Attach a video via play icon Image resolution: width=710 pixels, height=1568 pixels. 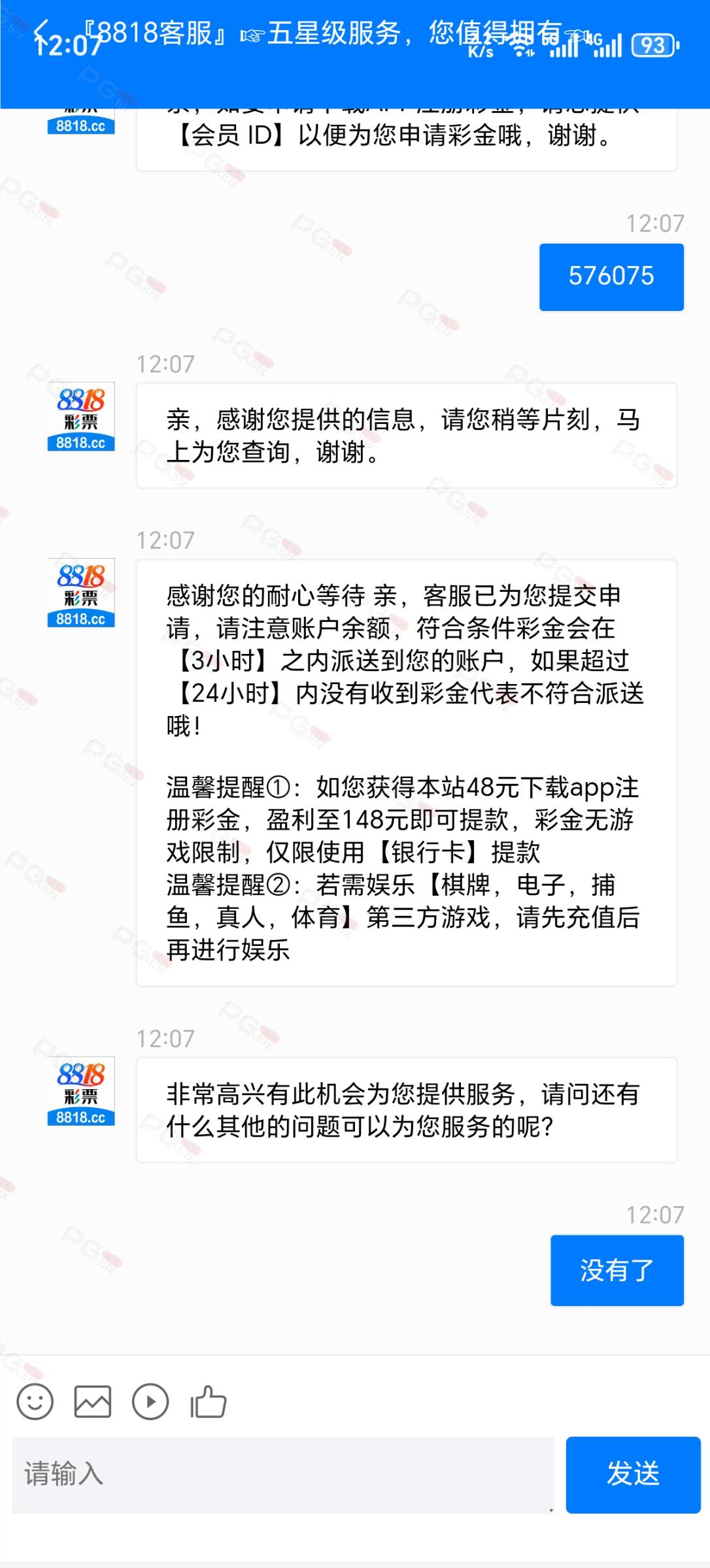tap(150, 1402)
